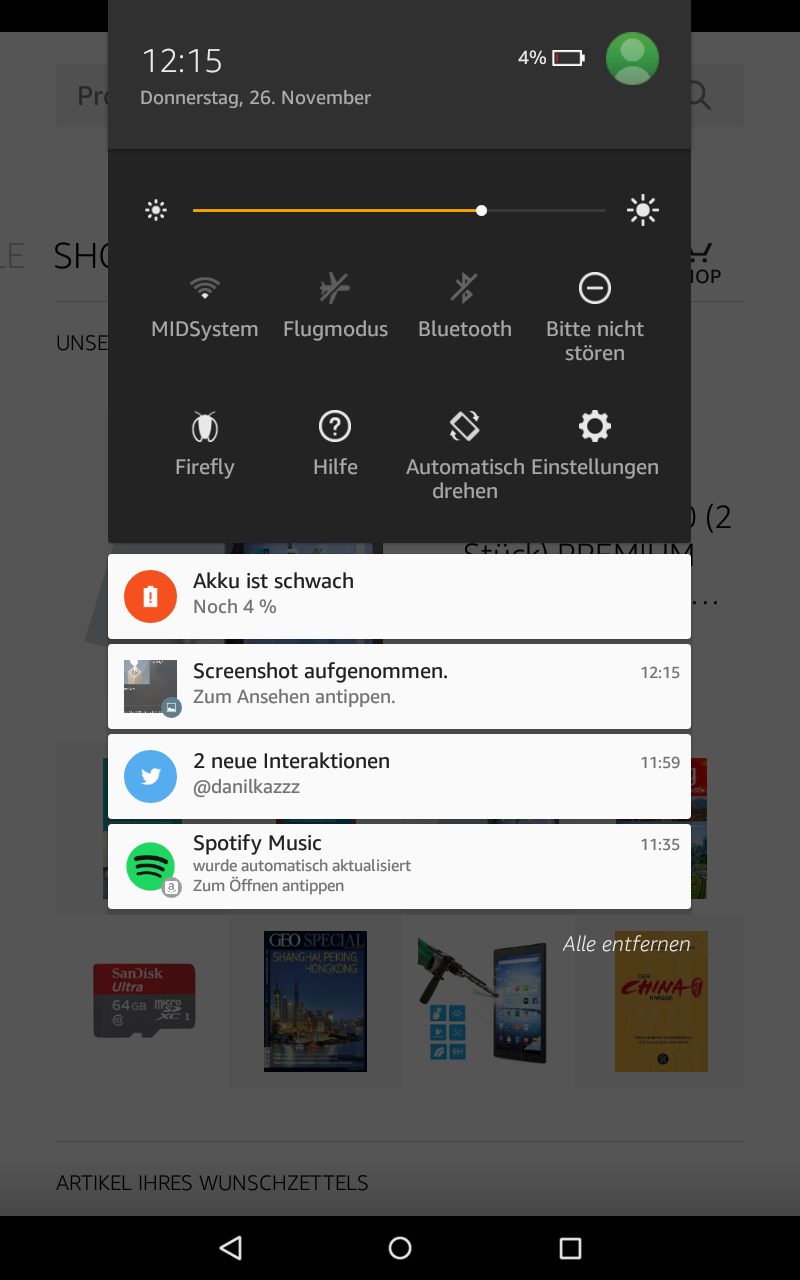This screenshot has height=1280, width=800.
Task: Tap Alle entfernen to clear notifications
Action: [x=626, y=944]
